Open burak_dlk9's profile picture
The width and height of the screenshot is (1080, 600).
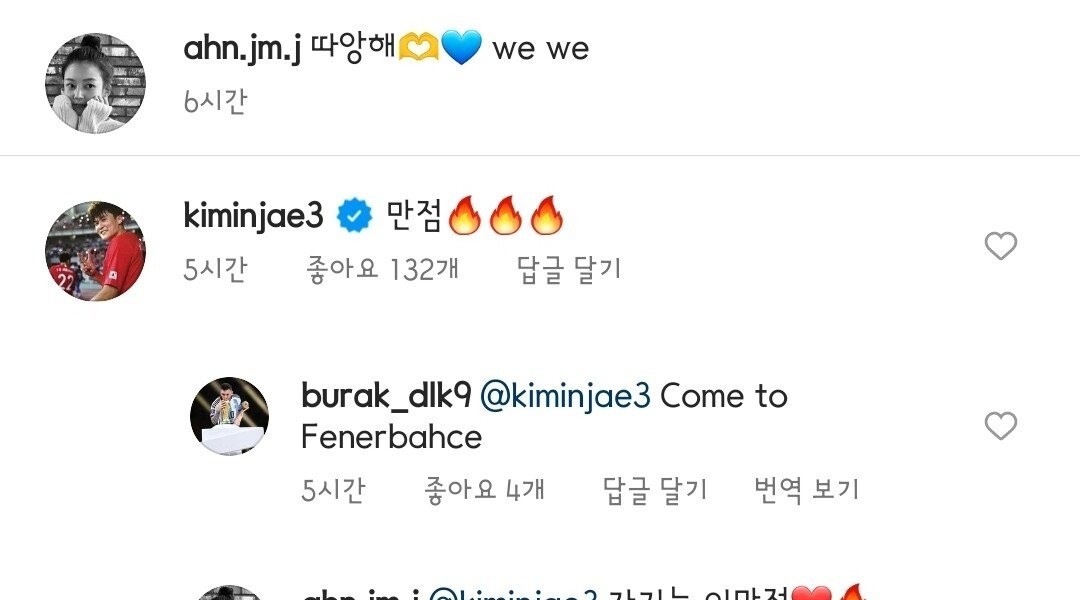click(230, 416)
